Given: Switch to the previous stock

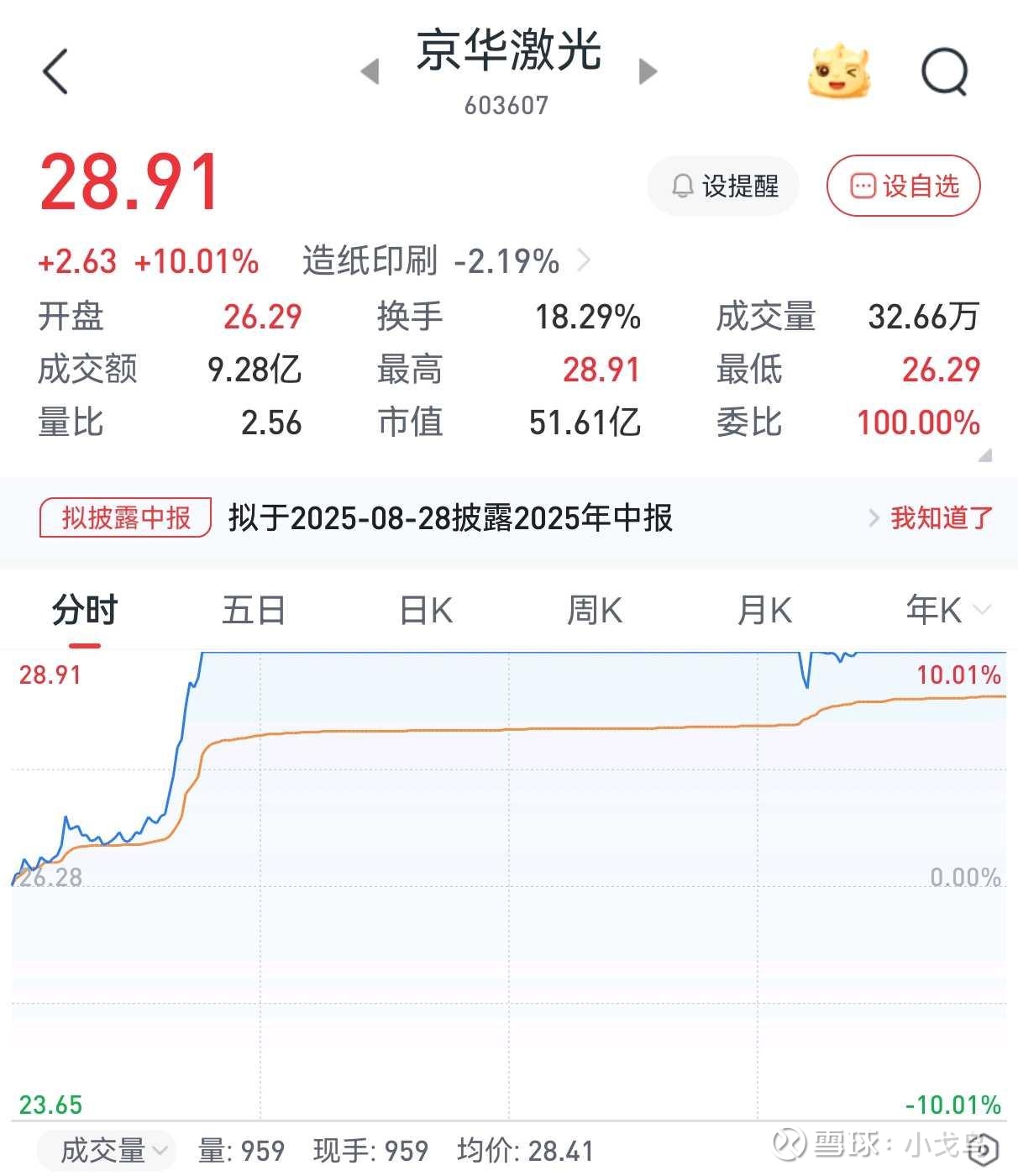Looking at the screenshot, I should (x=370, y=71).
